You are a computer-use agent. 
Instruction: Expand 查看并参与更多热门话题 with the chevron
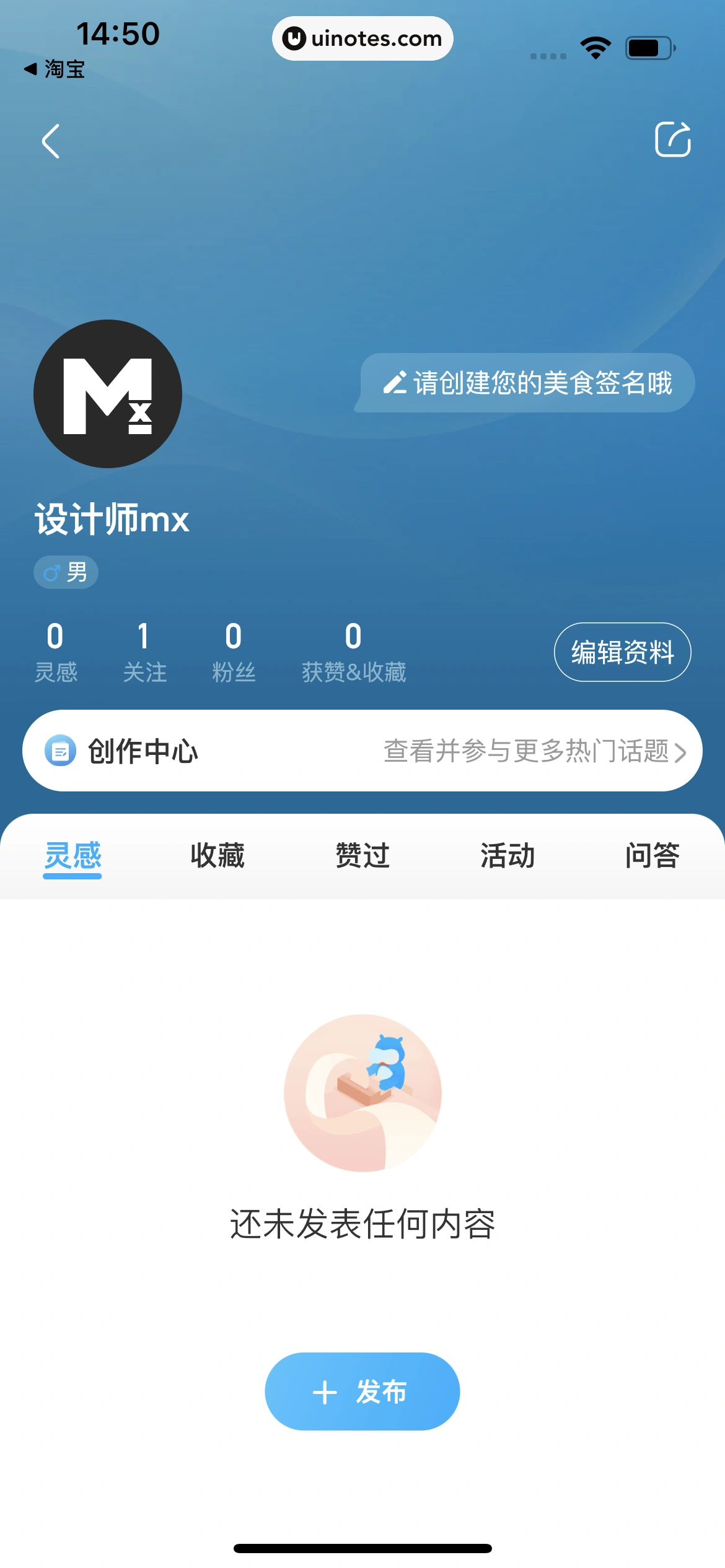click(682, 751)
